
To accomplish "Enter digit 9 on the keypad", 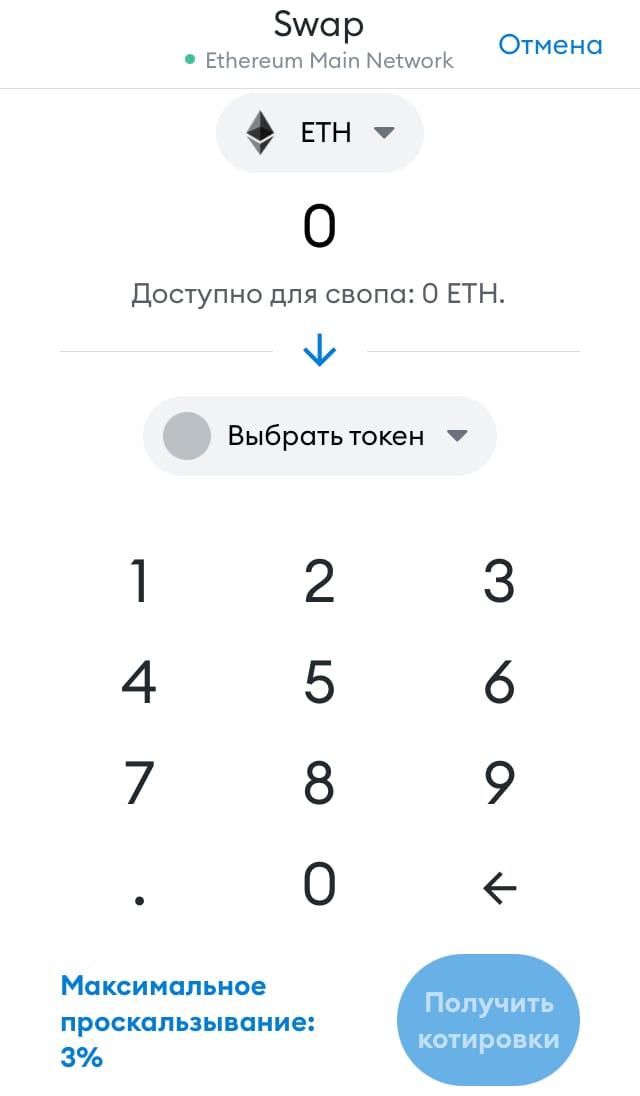I will 500,782.
